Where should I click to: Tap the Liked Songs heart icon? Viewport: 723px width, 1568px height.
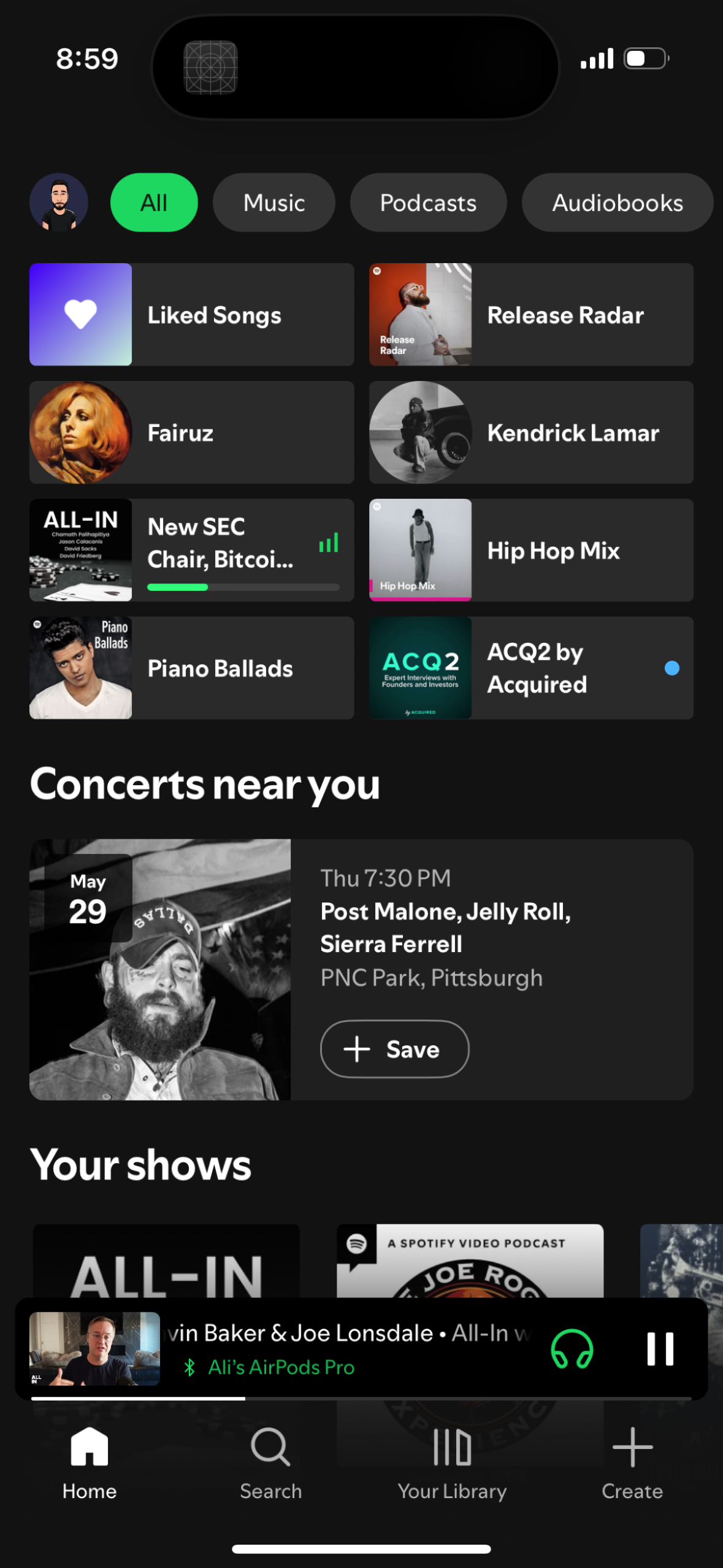80,315
